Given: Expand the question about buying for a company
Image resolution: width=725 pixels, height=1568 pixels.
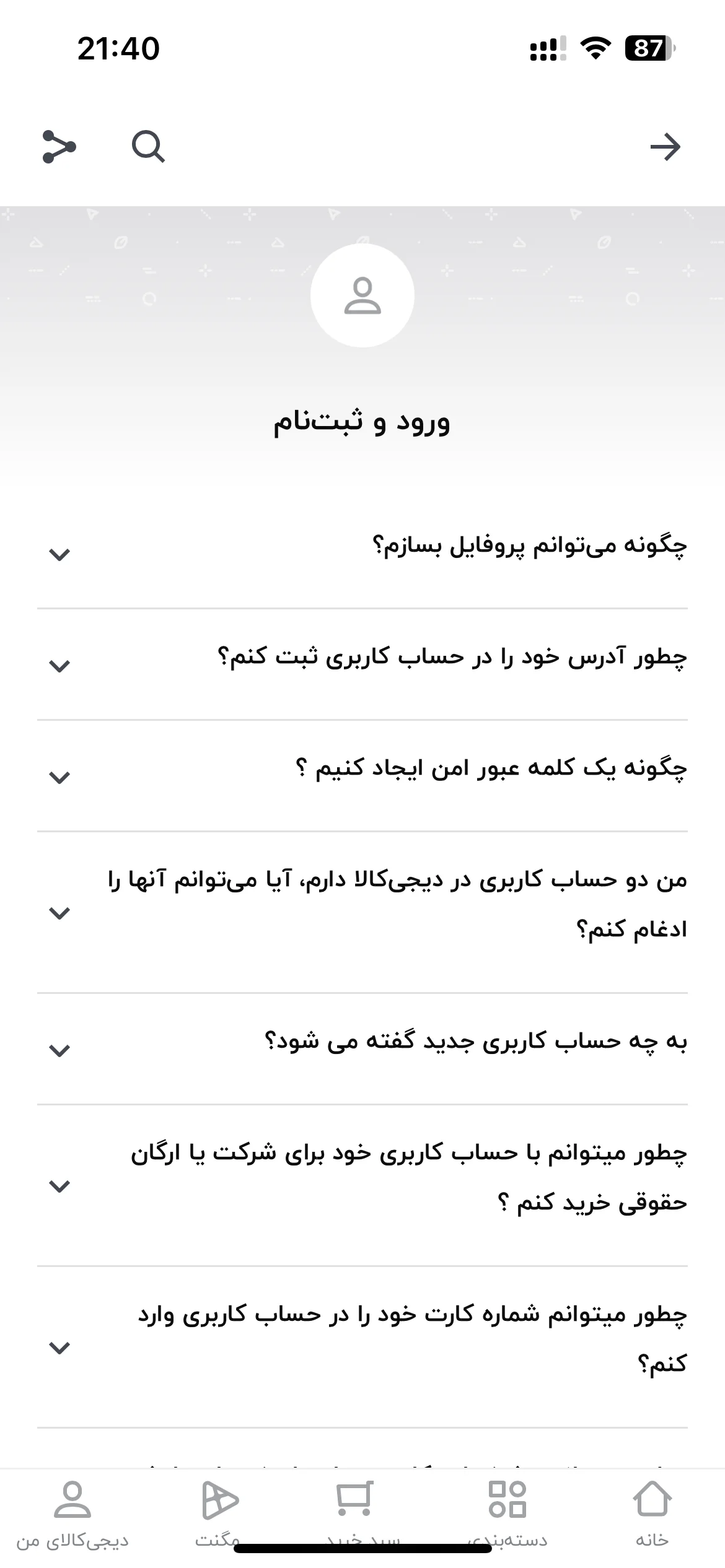Looking at the screenshot, I should coord(362,1185).
